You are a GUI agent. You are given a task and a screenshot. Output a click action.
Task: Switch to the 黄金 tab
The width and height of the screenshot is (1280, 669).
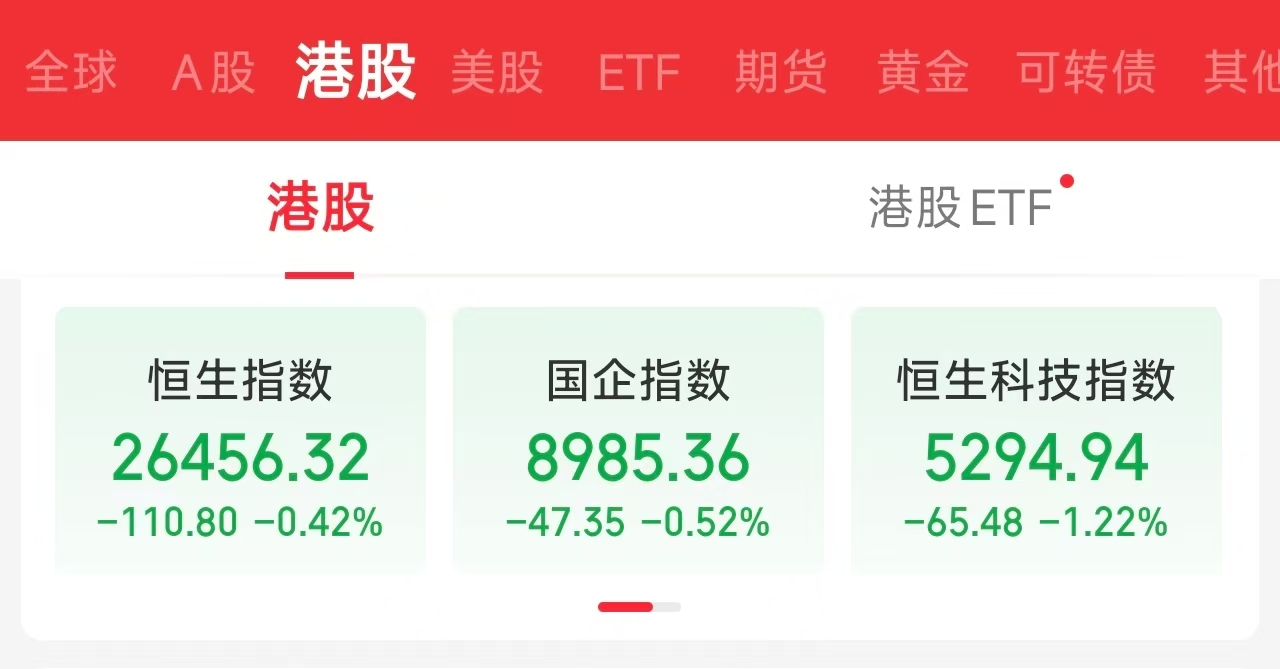tap(923, 73)
